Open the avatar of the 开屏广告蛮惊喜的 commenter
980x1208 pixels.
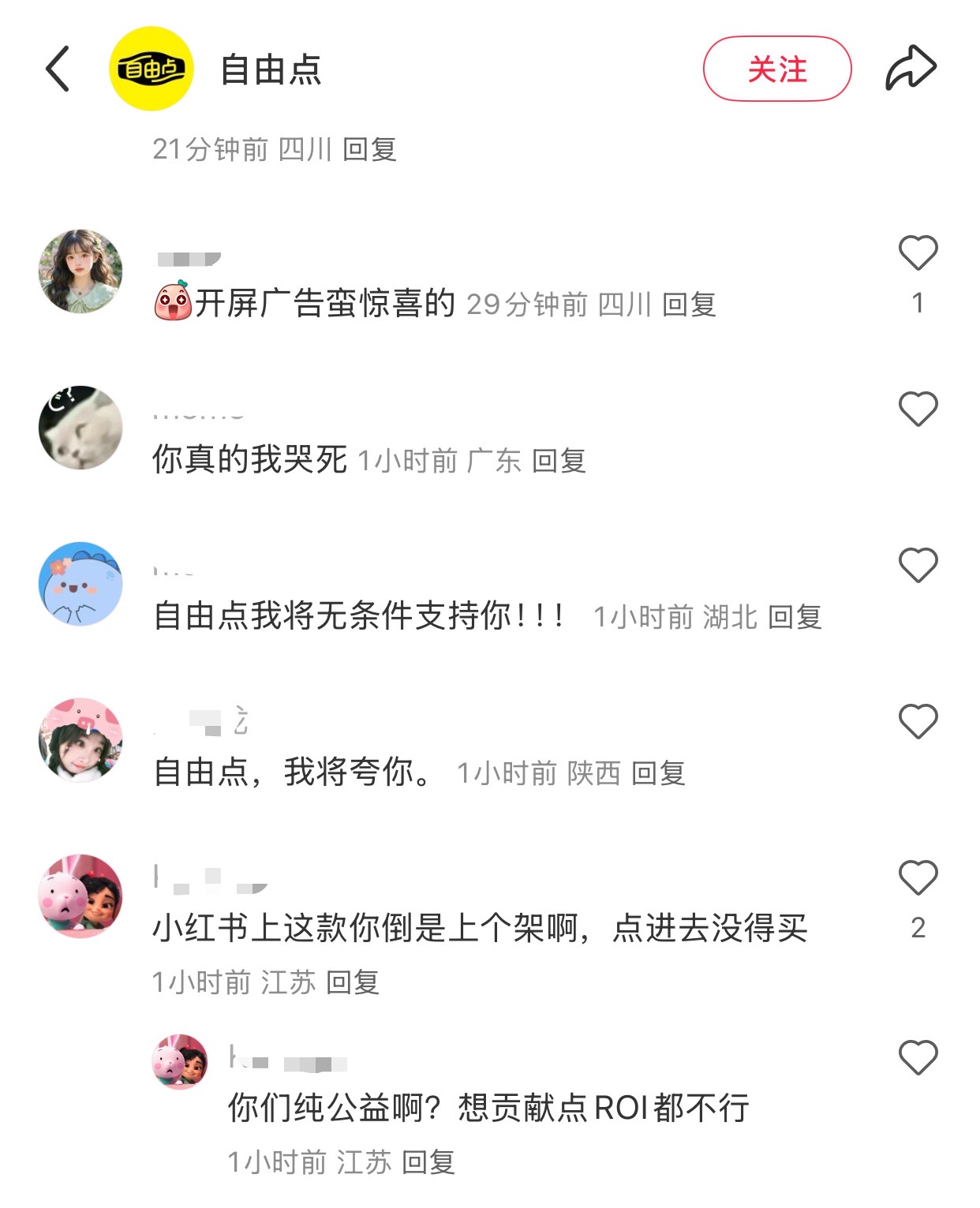coord(80,271)
